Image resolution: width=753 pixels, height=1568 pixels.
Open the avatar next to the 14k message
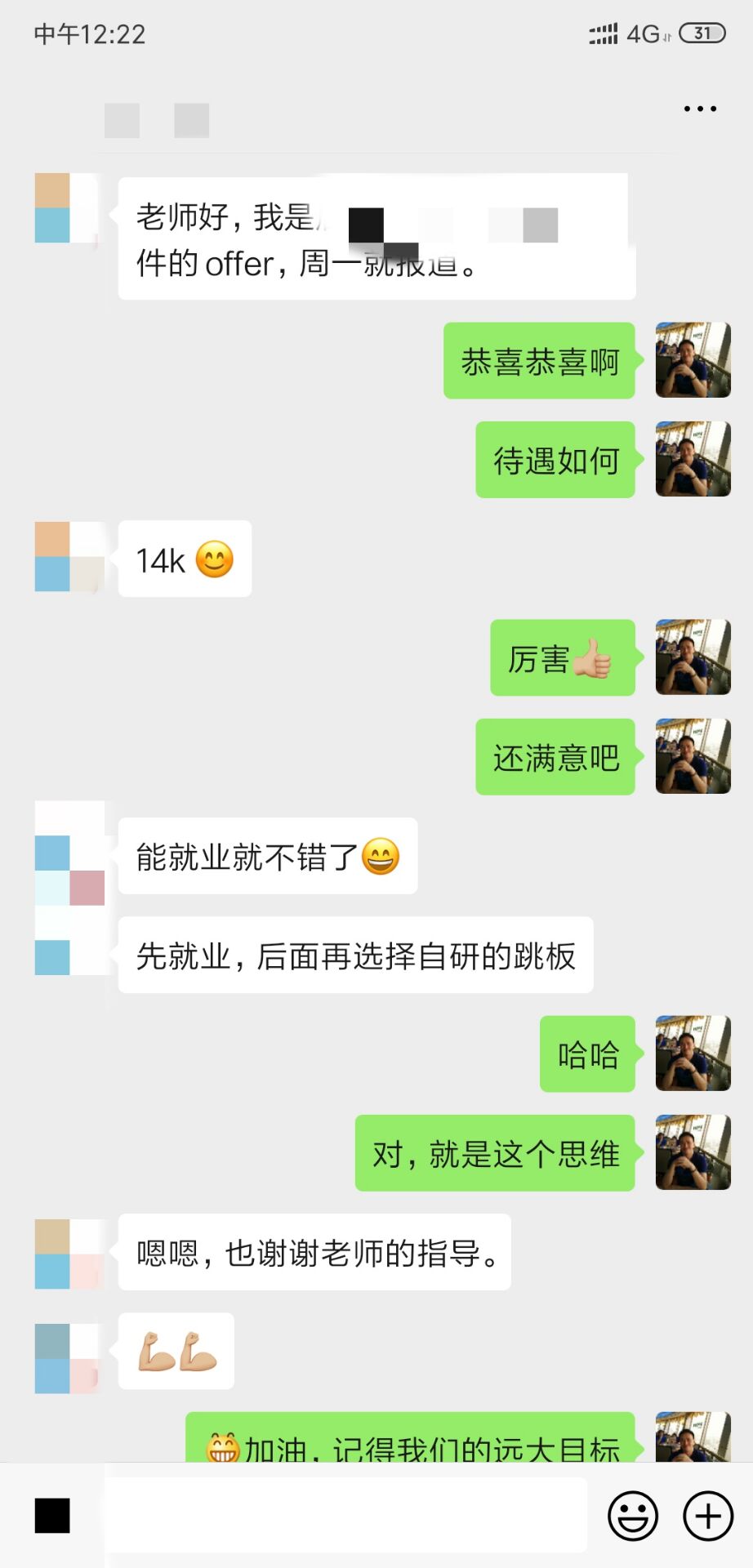[x=69, y=557]
